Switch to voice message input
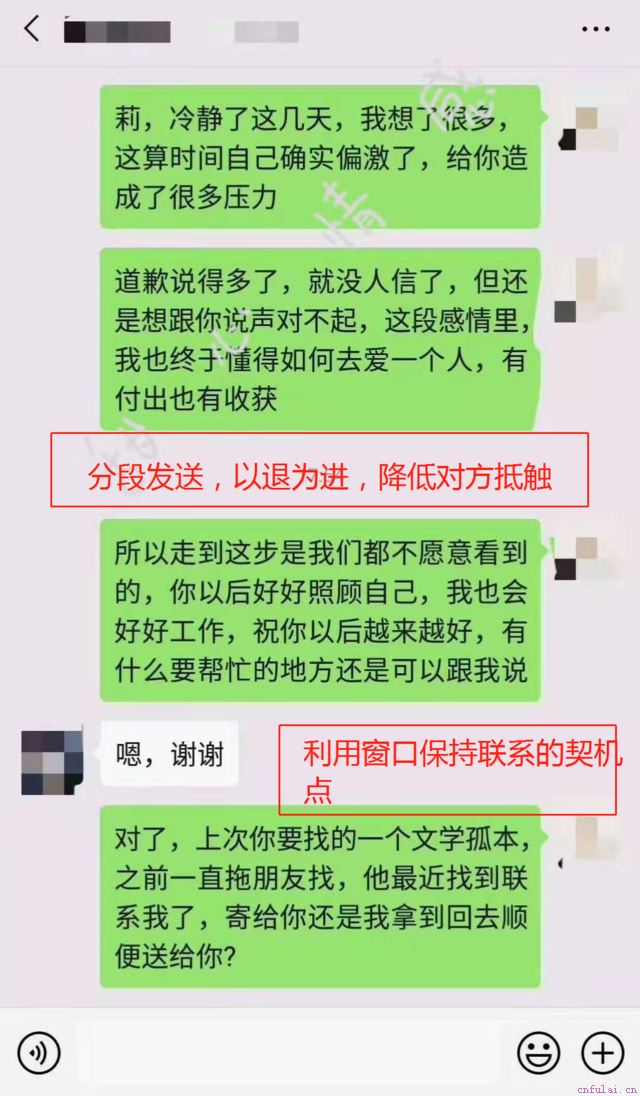The height and width of the screenshot is (1096, 640). (39, 1052)
